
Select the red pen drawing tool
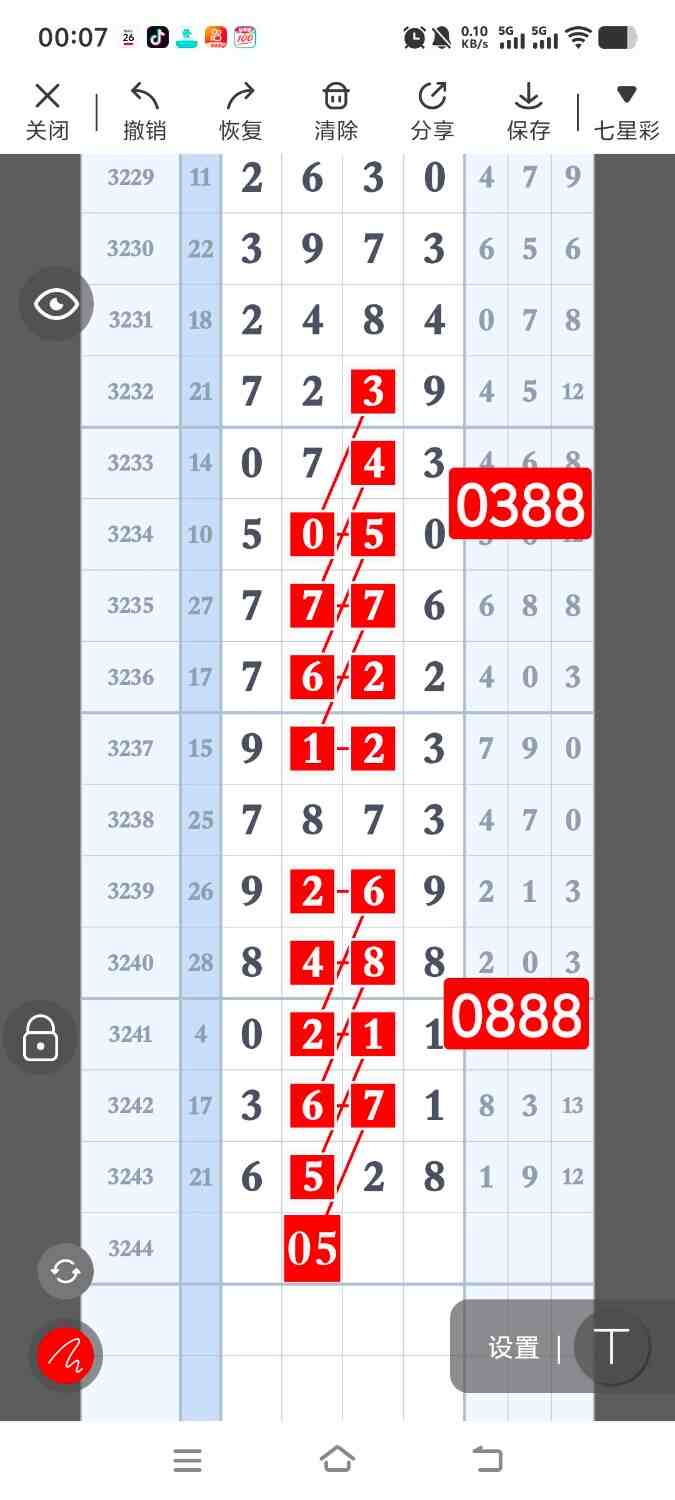click(x=65, y=1356)
